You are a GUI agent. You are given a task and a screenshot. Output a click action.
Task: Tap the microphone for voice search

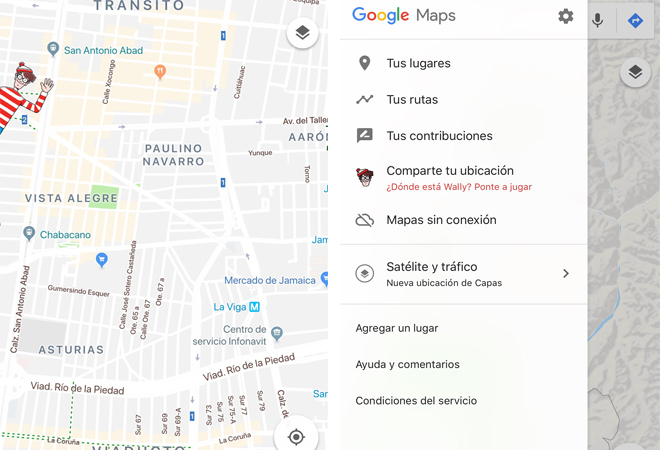(598, 20)
